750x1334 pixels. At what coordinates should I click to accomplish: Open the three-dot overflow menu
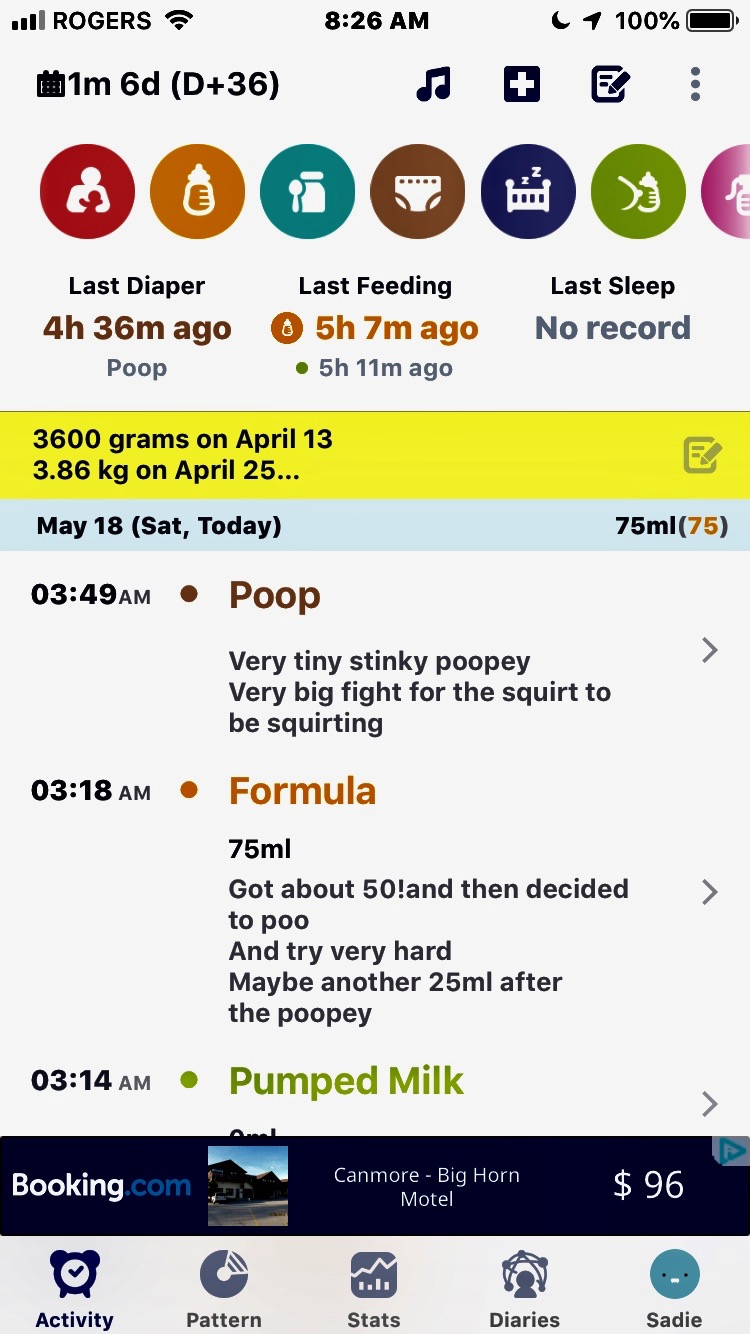695,84
